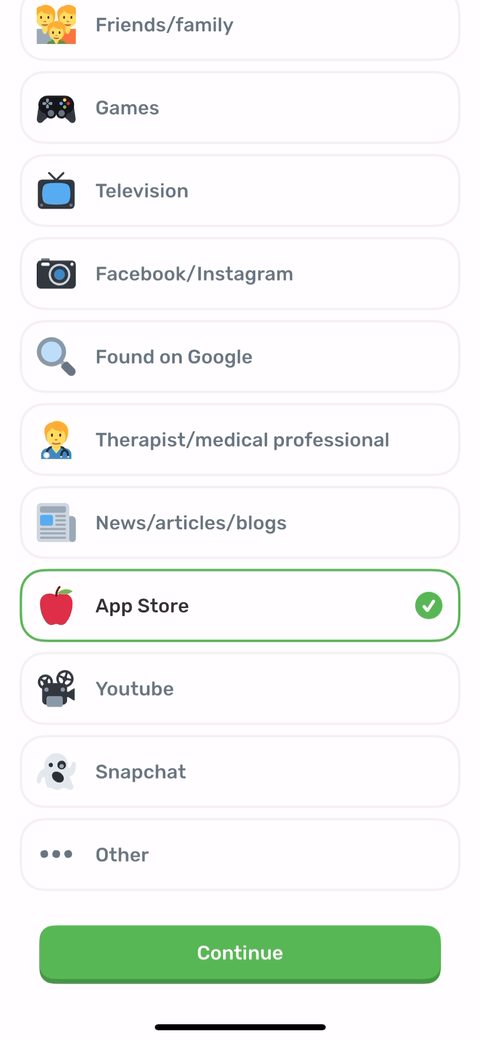Pick News/articles/blogs option
The width and height of the screenshot is (480, 1040).
(x=240, y=523)
